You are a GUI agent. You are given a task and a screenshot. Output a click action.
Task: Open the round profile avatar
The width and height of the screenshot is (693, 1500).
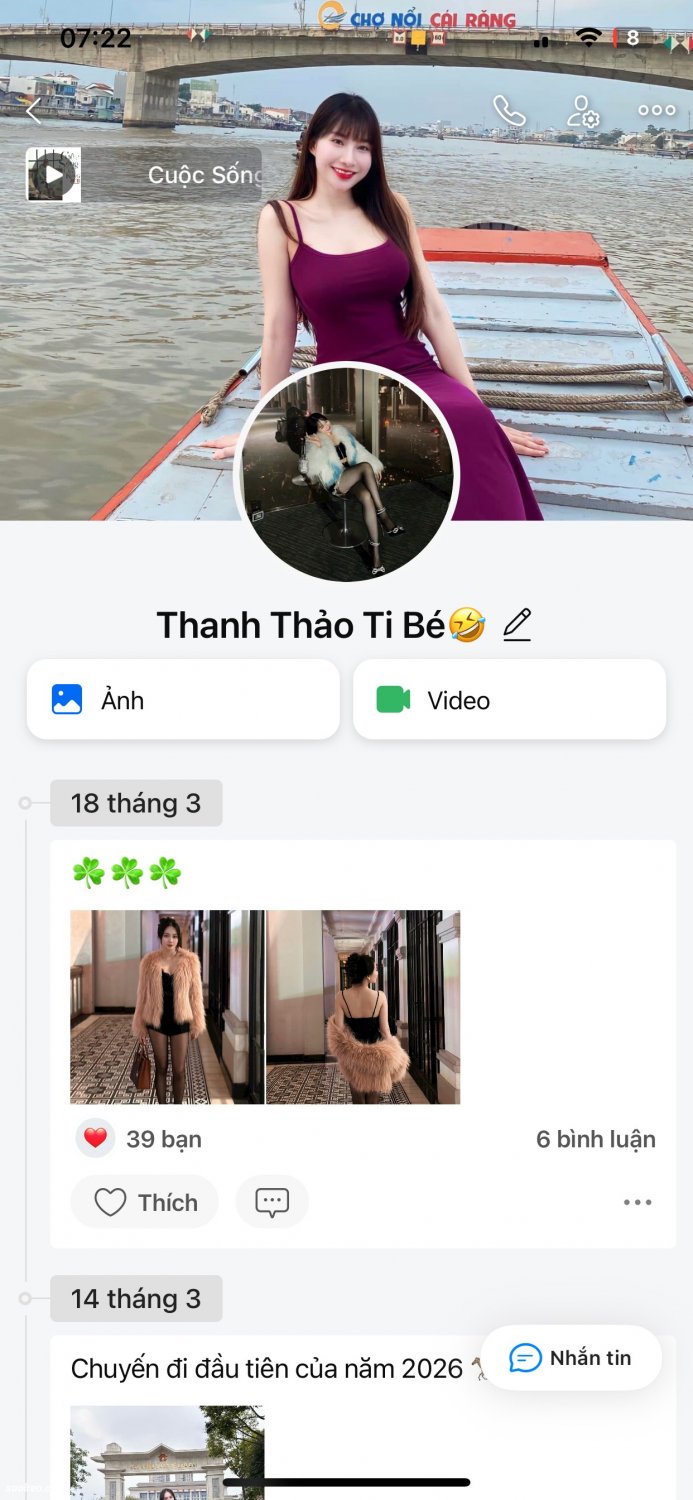pyautogui.click(x=346, y=471)
